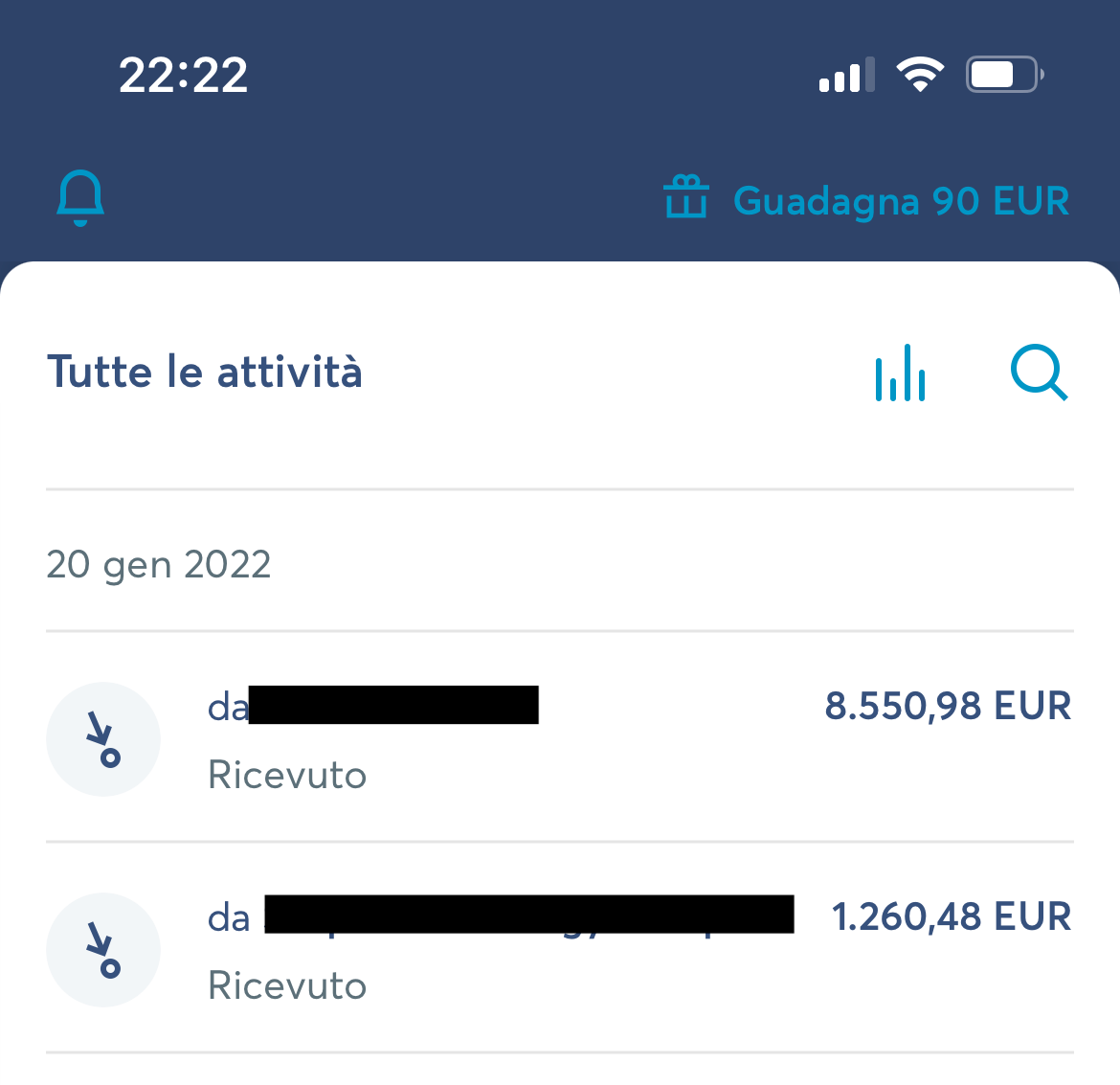This screenshot has width=1120, height=1085.
Task: Open the notifications bell
Action: 80,198
